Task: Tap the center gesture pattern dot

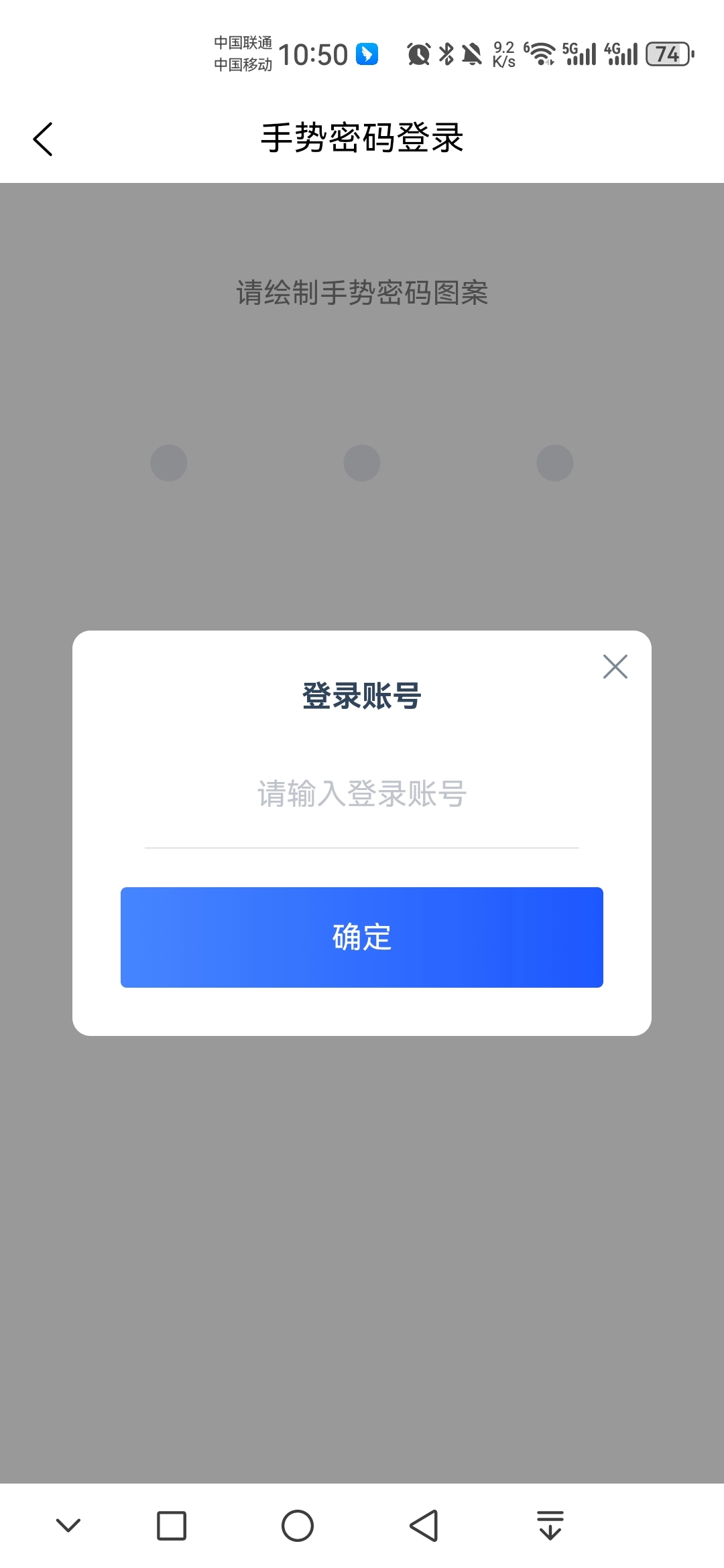Action: 361,462
